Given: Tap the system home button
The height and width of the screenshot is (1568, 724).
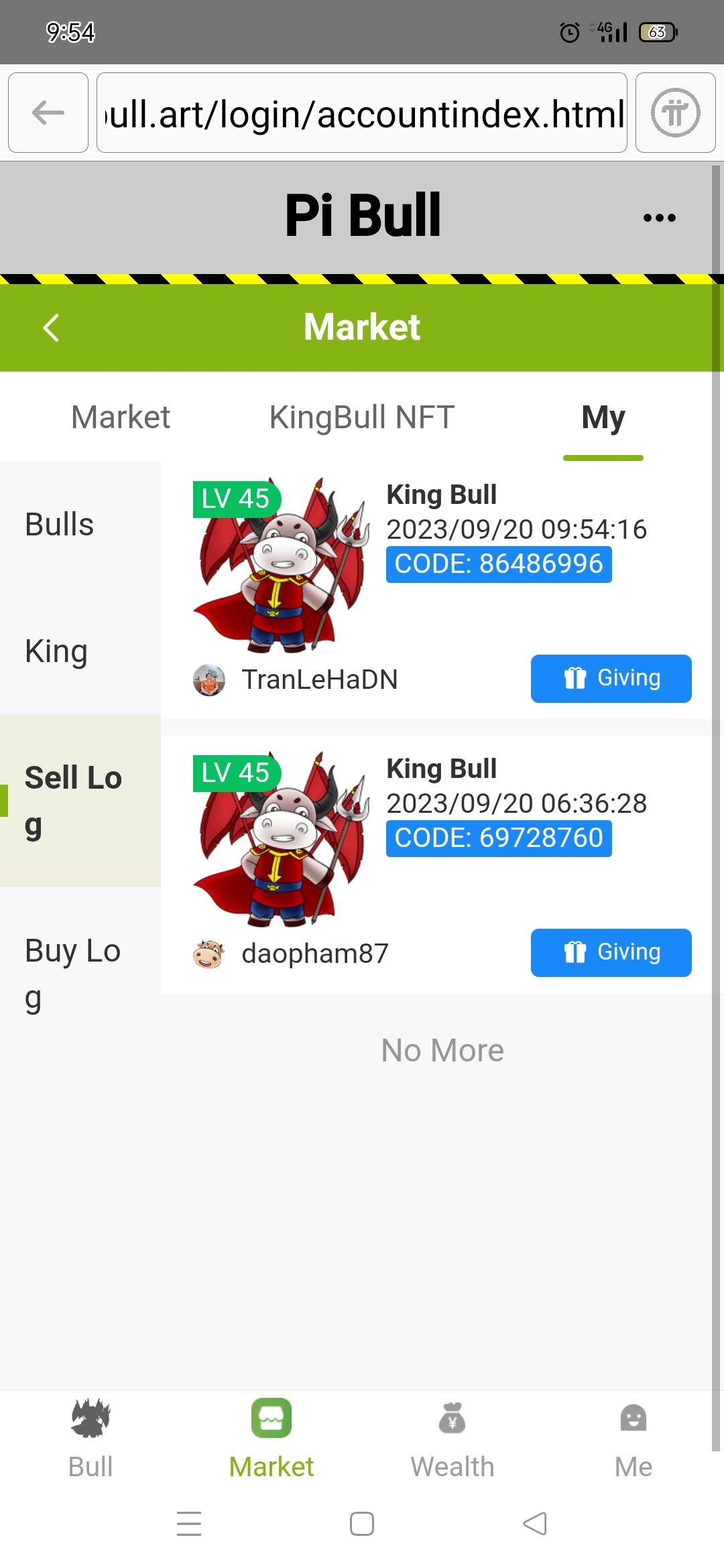Looking at the screenshot, I should point(362,1524).
